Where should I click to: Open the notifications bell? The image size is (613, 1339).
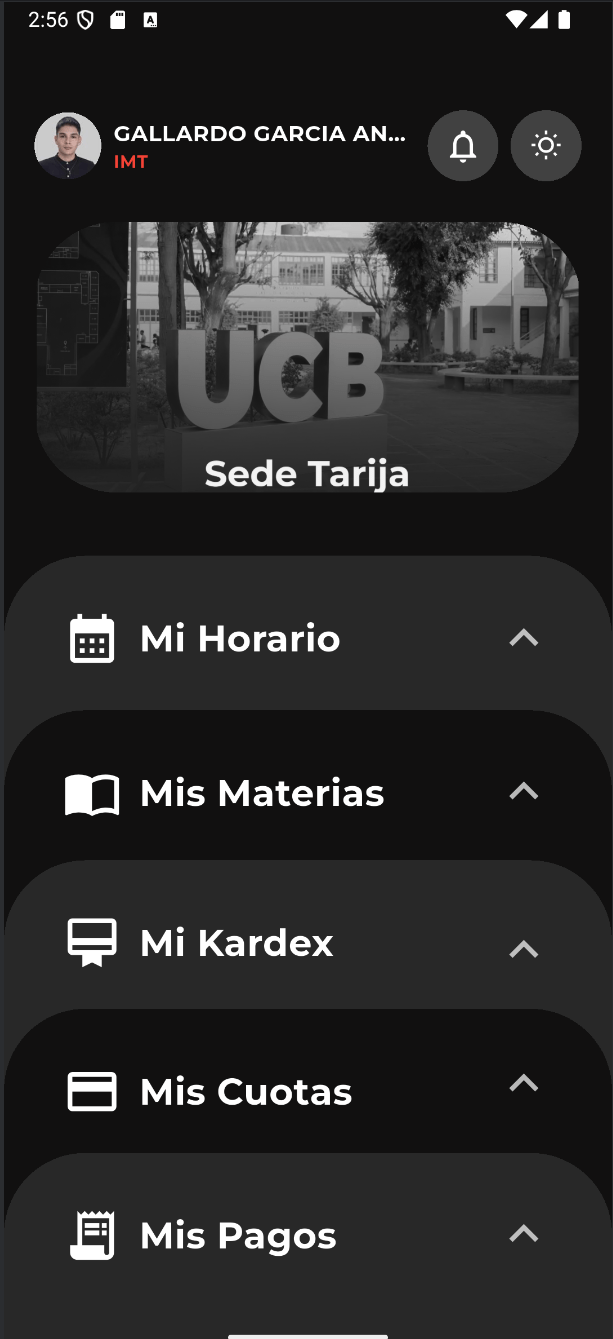462,146
